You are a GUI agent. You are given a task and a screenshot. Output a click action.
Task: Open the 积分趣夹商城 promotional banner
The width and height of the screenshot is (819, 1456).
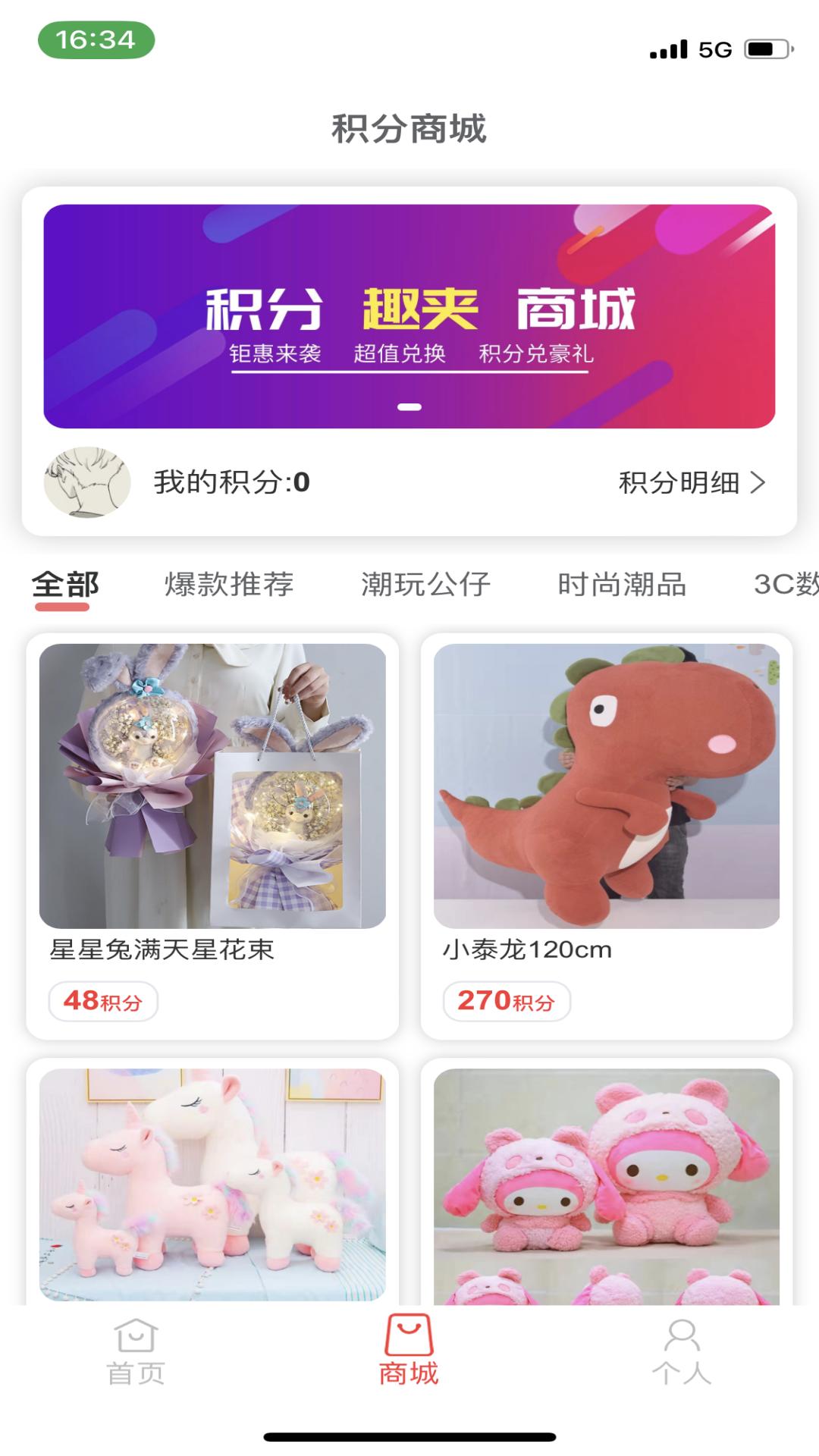click(409, 315)
